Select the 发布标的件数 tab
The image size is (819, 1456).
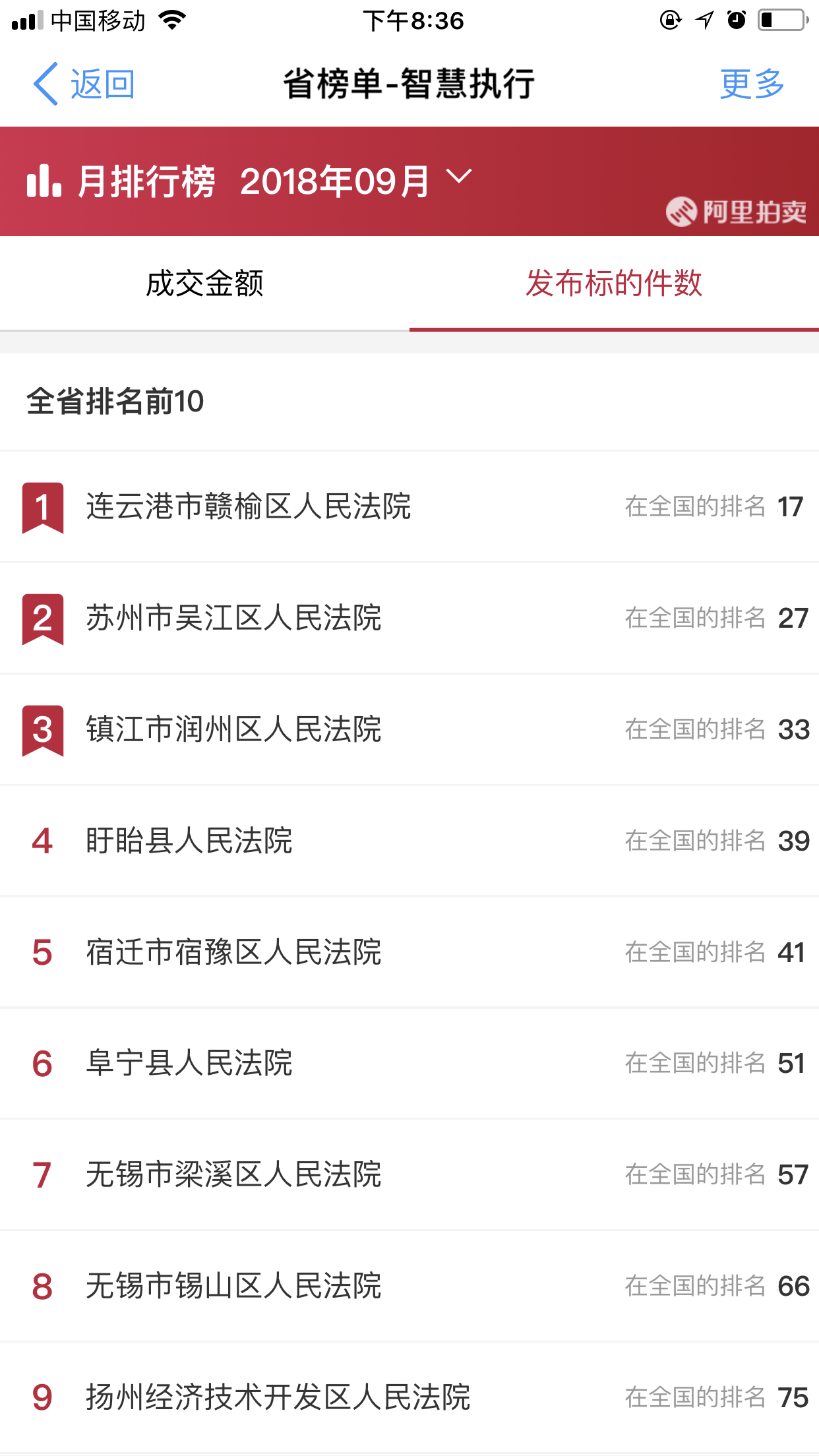point(614,284)
